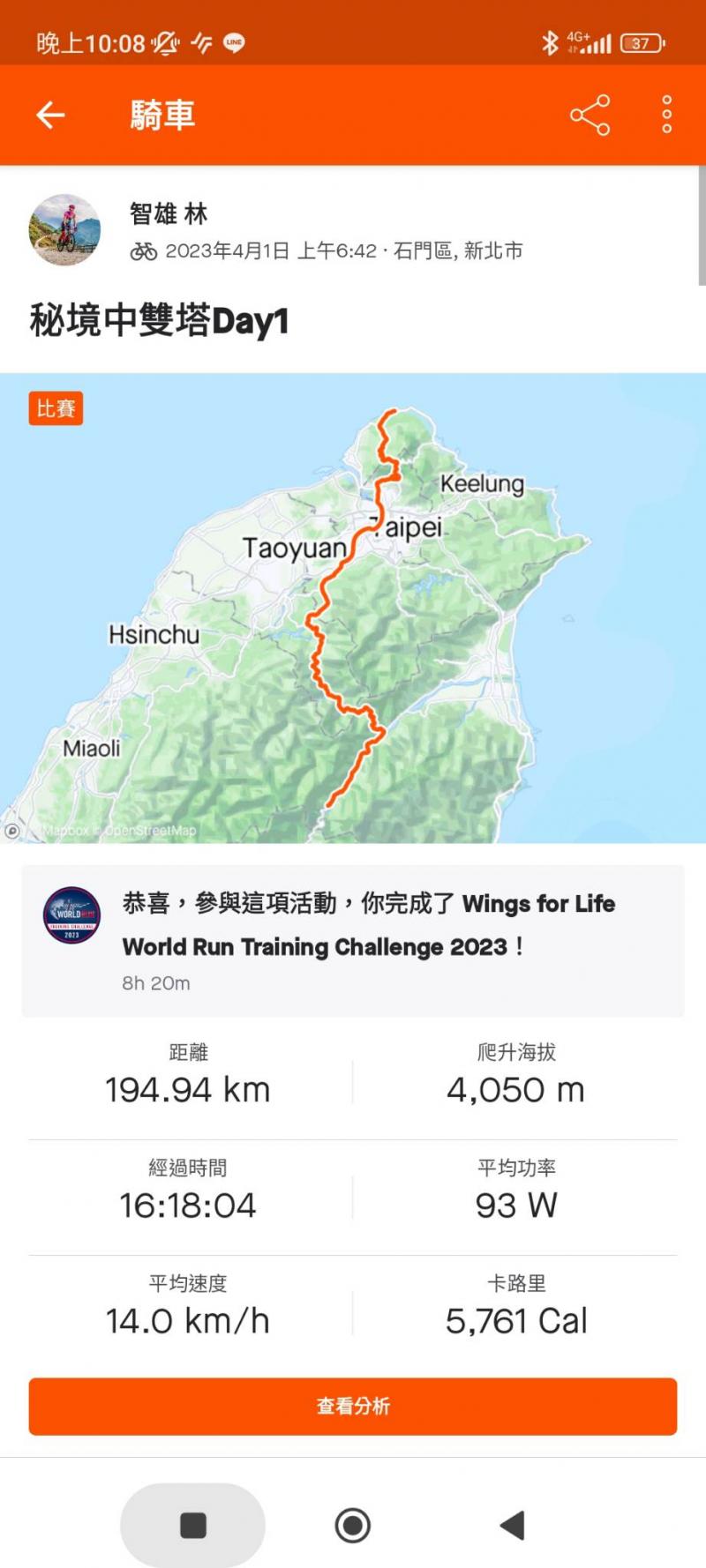Share this cycling activity
The width and height of the screenshot is (706, 1568).
tap(590, 115)
